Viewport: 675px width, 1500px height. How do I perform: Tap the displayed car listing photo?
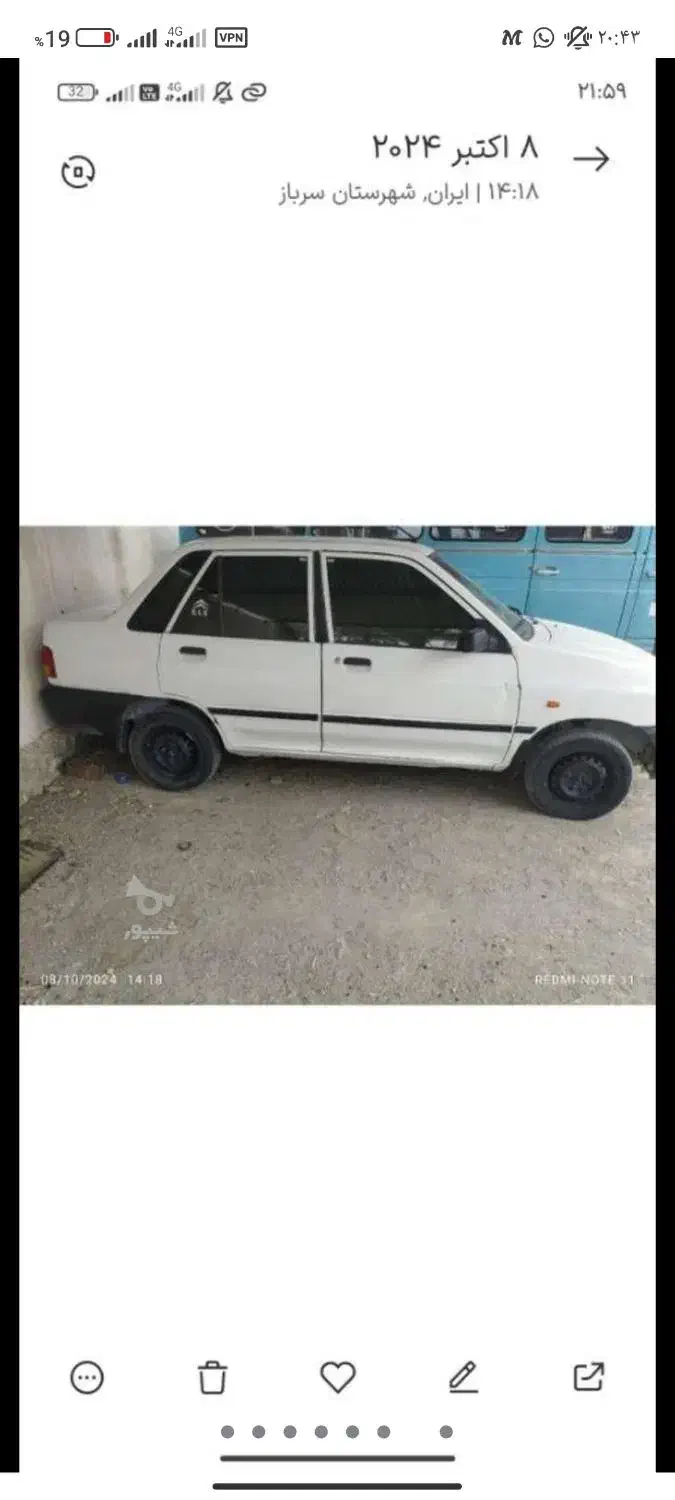pos(337,765)
